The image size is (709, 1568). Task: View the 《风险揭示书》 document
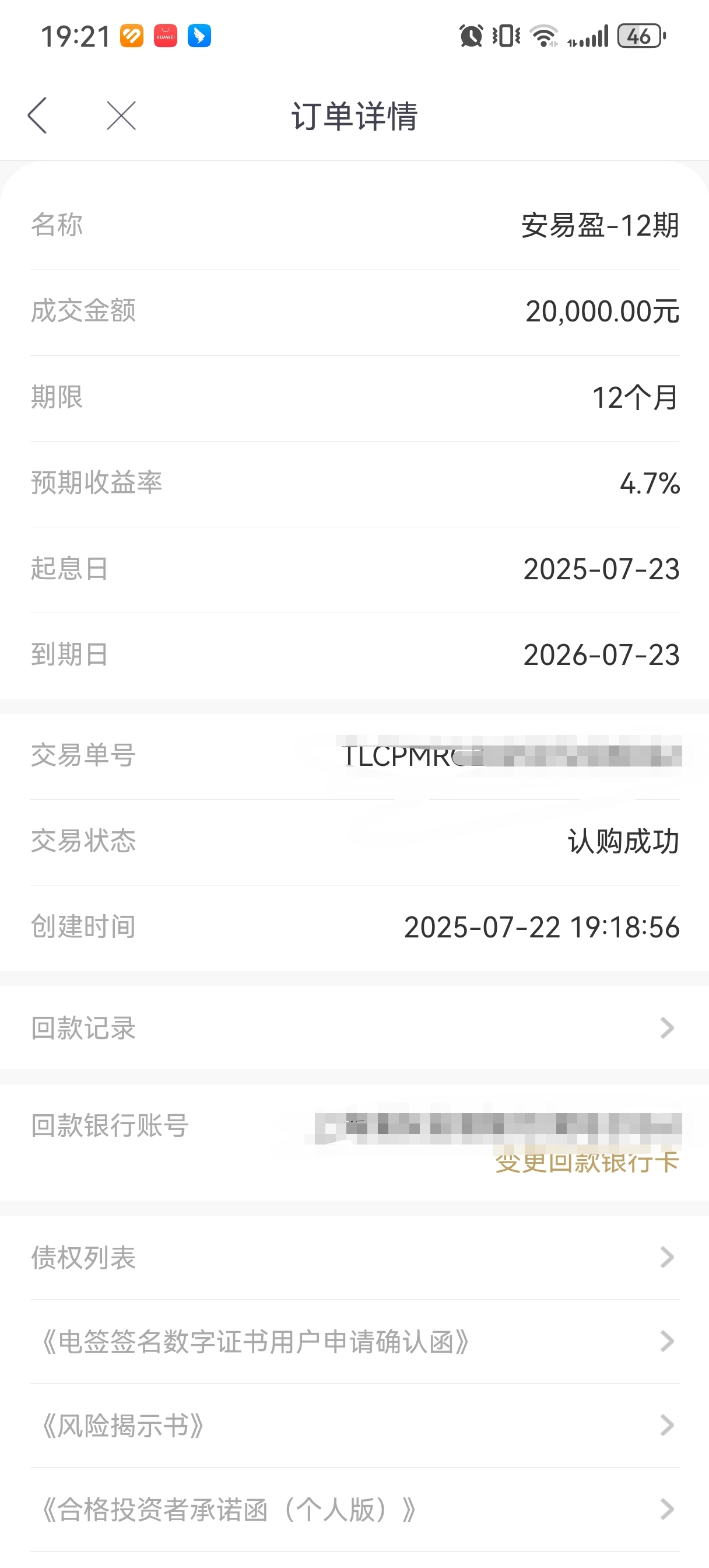tap(354, 1426)
